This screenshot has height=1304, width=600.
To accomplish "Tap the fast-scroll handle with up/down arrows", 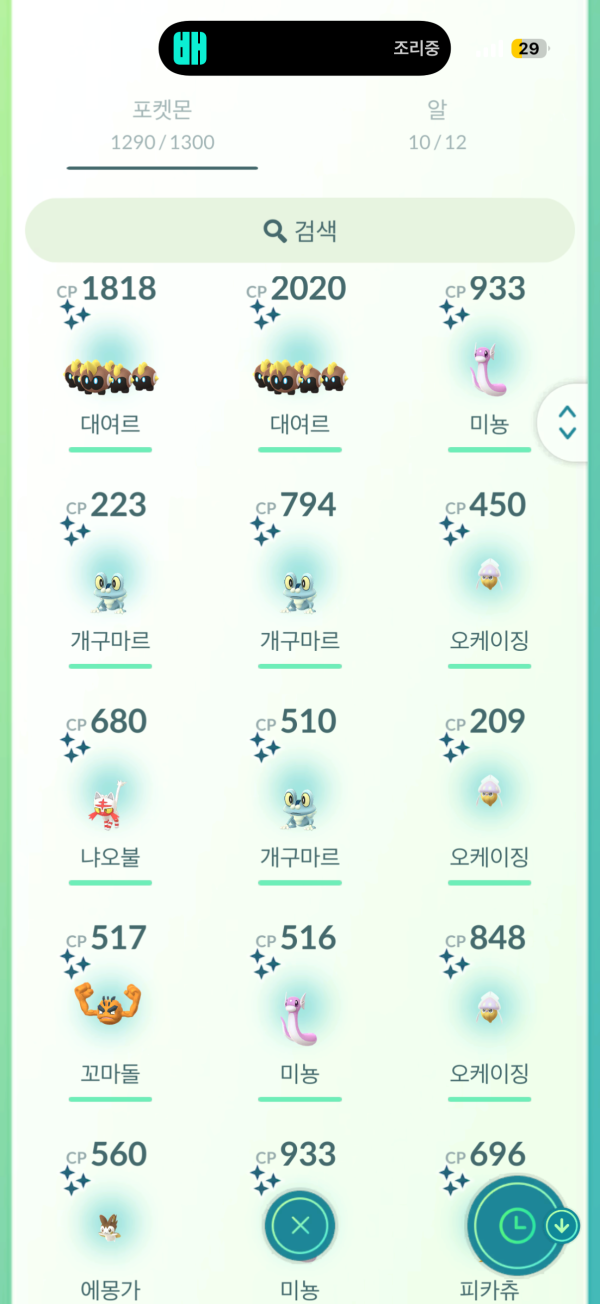I will pos(567,422).
